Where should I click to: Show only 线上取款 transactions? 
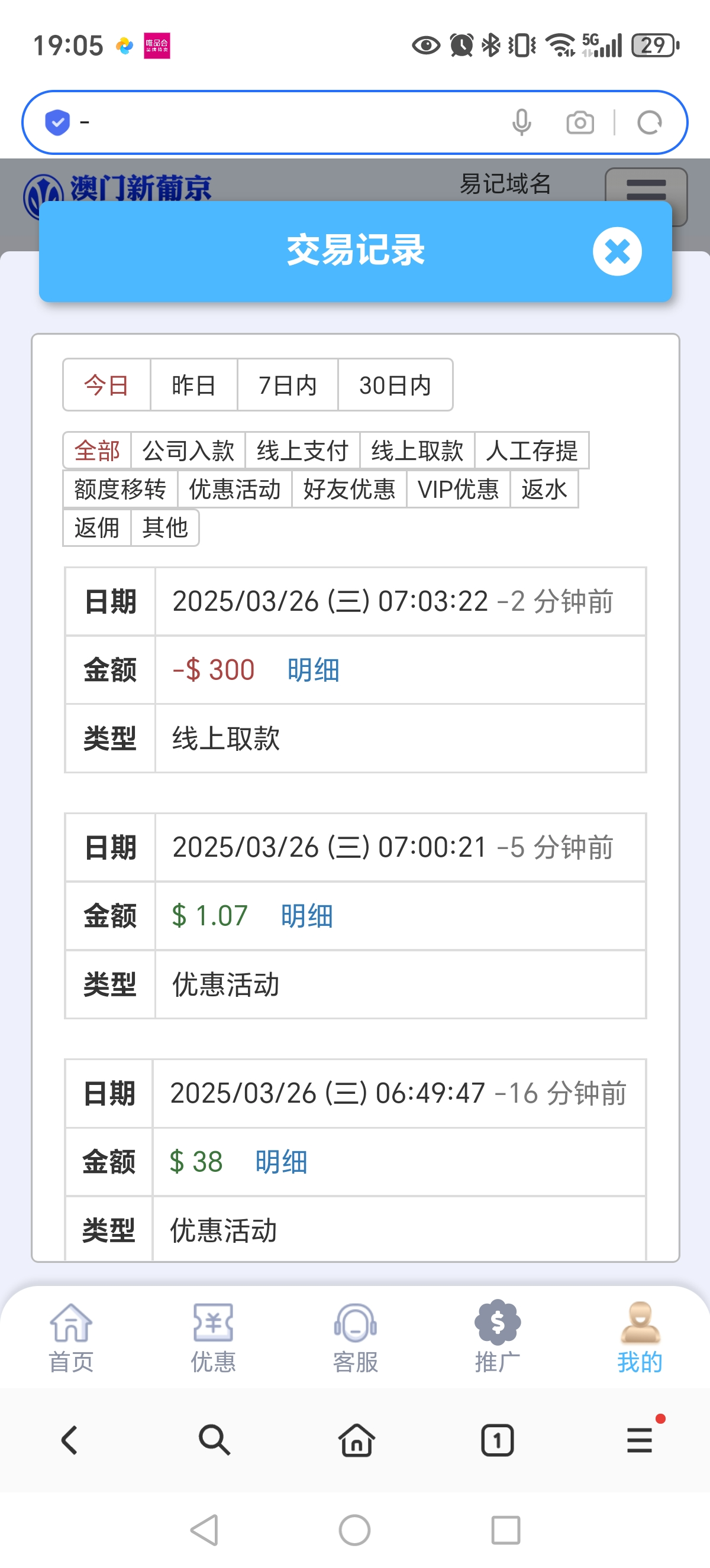[417, 451]
